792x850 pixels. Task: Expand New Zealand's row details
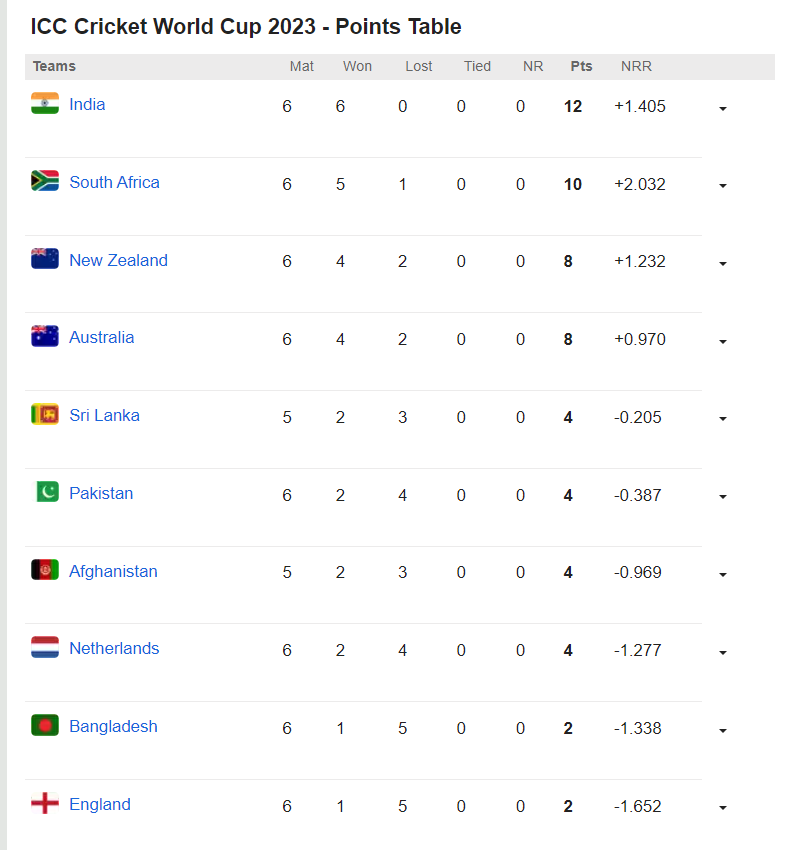722,264
